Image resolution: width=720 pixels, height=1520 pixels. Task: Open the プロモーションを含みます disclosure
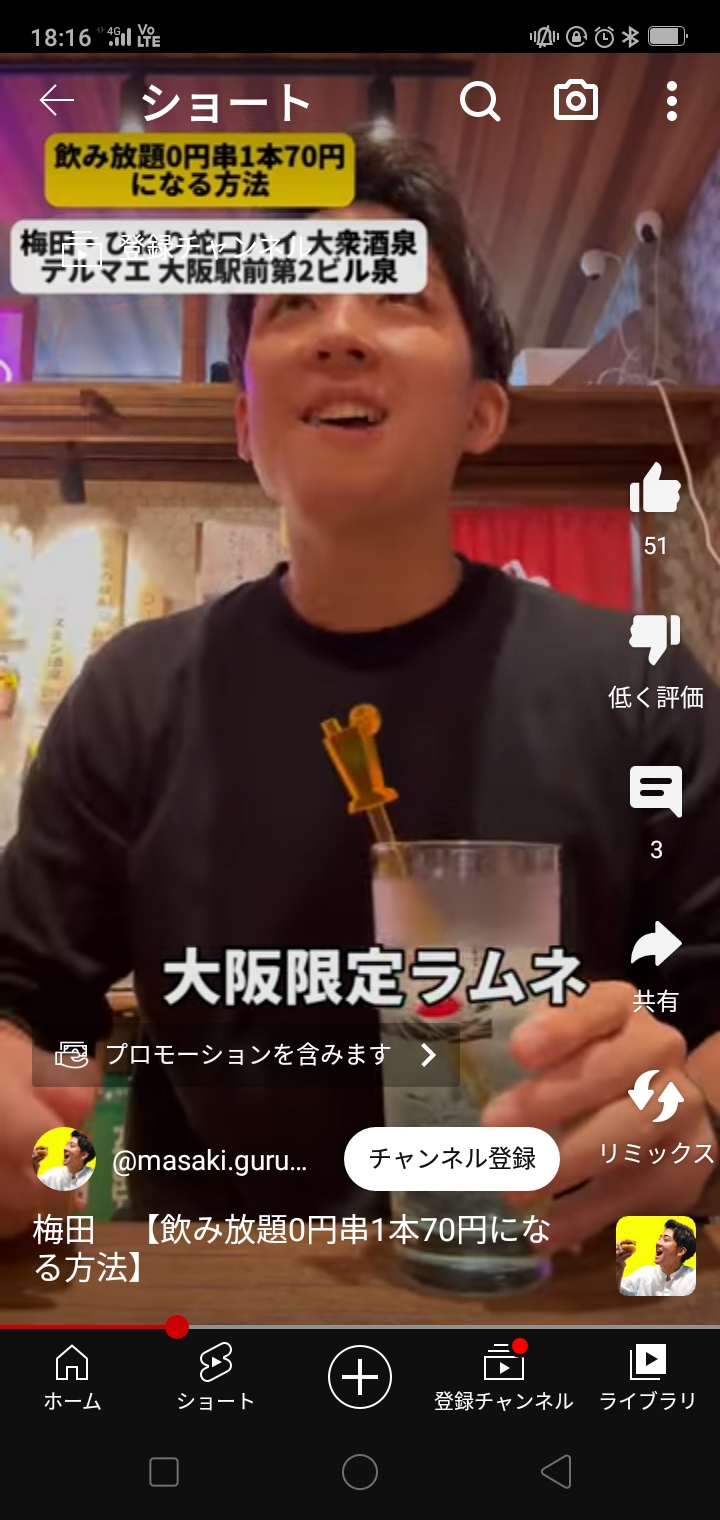pyautogui.click(x=246, y=1054)
